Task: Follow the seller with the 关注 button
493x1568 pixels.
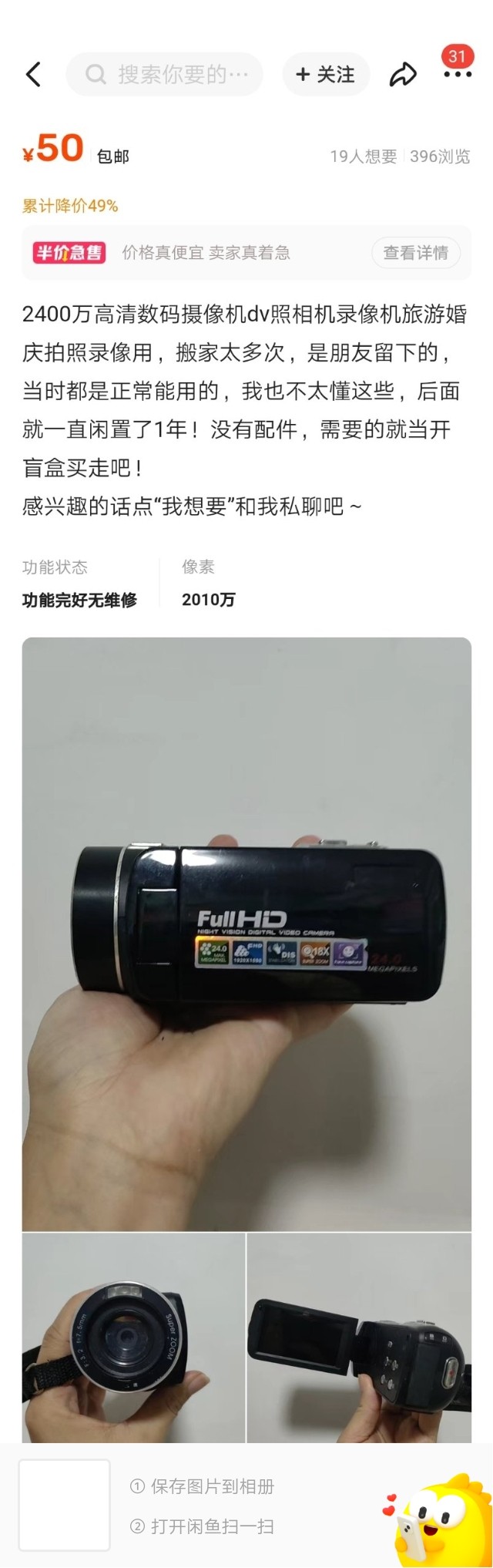Action: coord(326,75)
